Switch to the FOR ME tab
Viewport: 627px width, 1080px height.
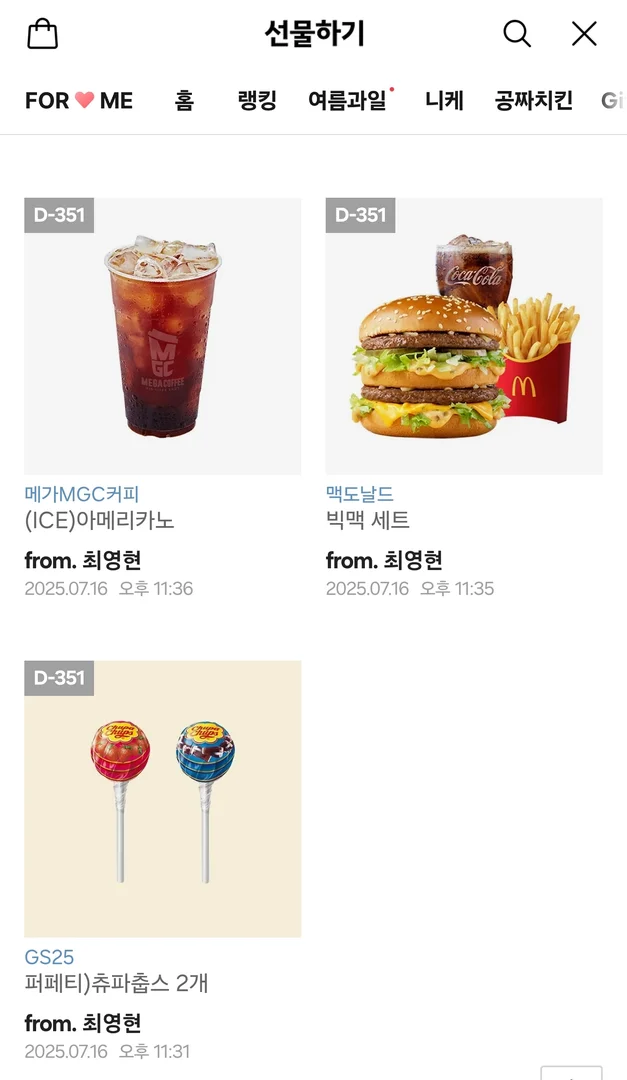point(79,100)
